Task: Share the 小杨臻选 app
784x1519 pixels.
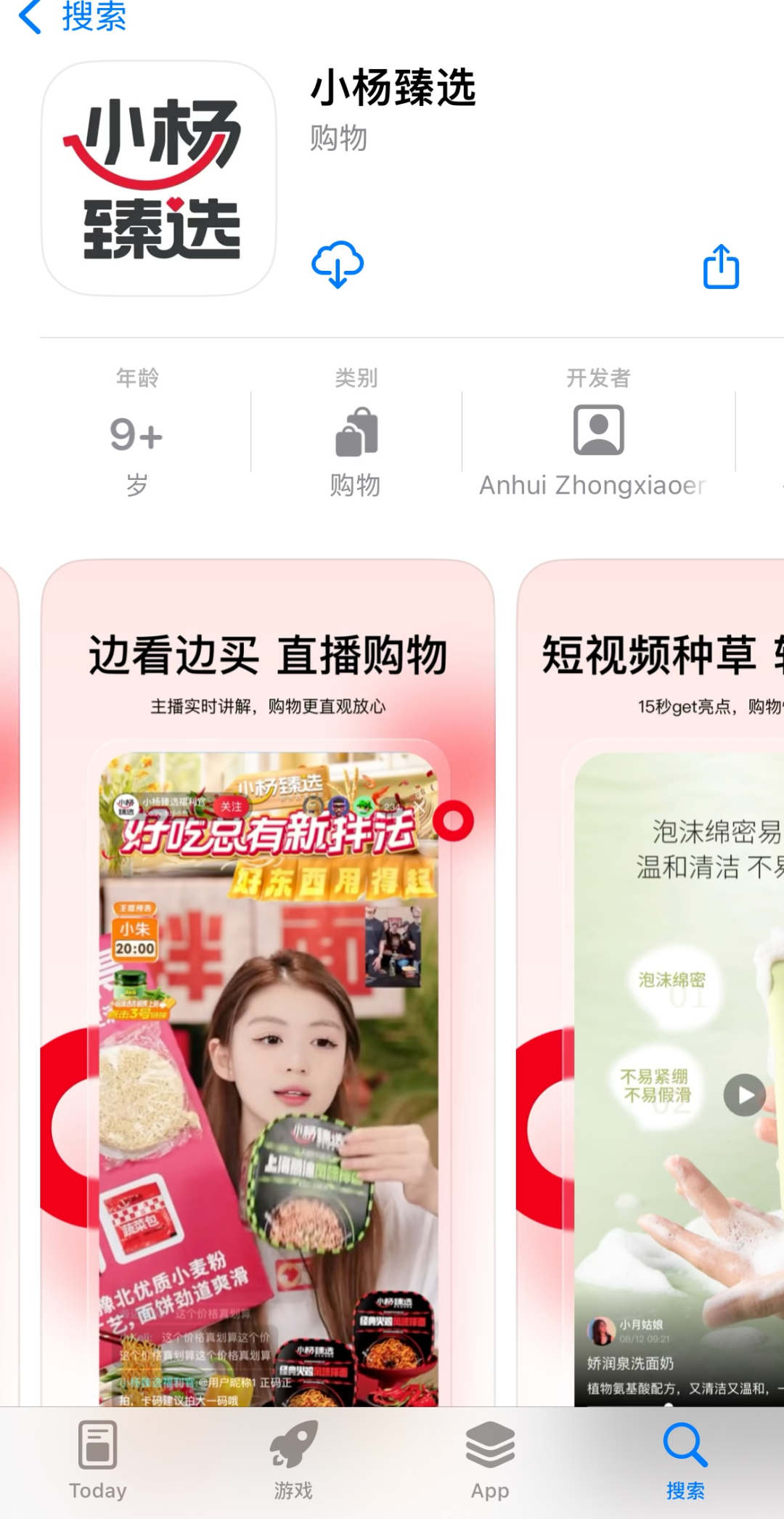Action: (721, 266)
